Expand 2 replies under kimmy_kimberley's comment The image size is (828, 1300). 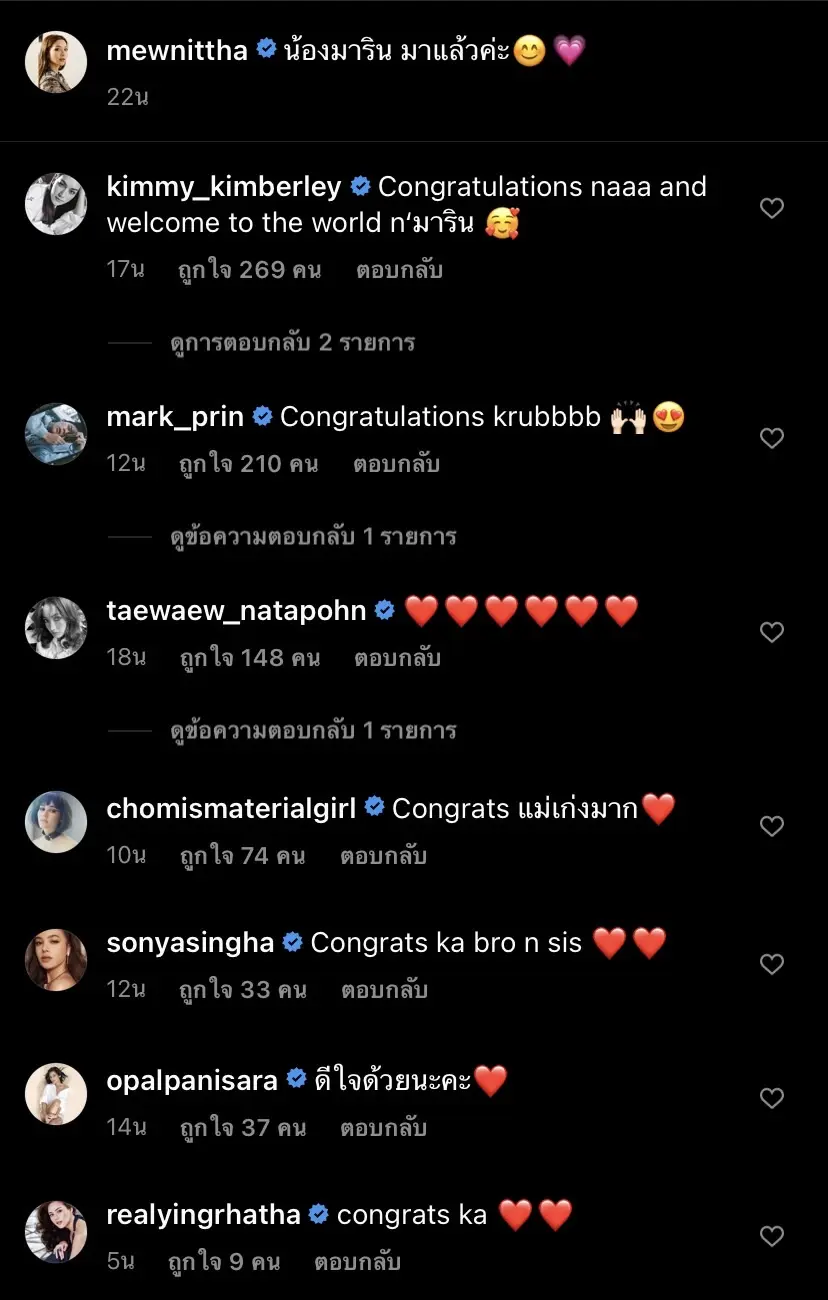(x=292, y=343)
